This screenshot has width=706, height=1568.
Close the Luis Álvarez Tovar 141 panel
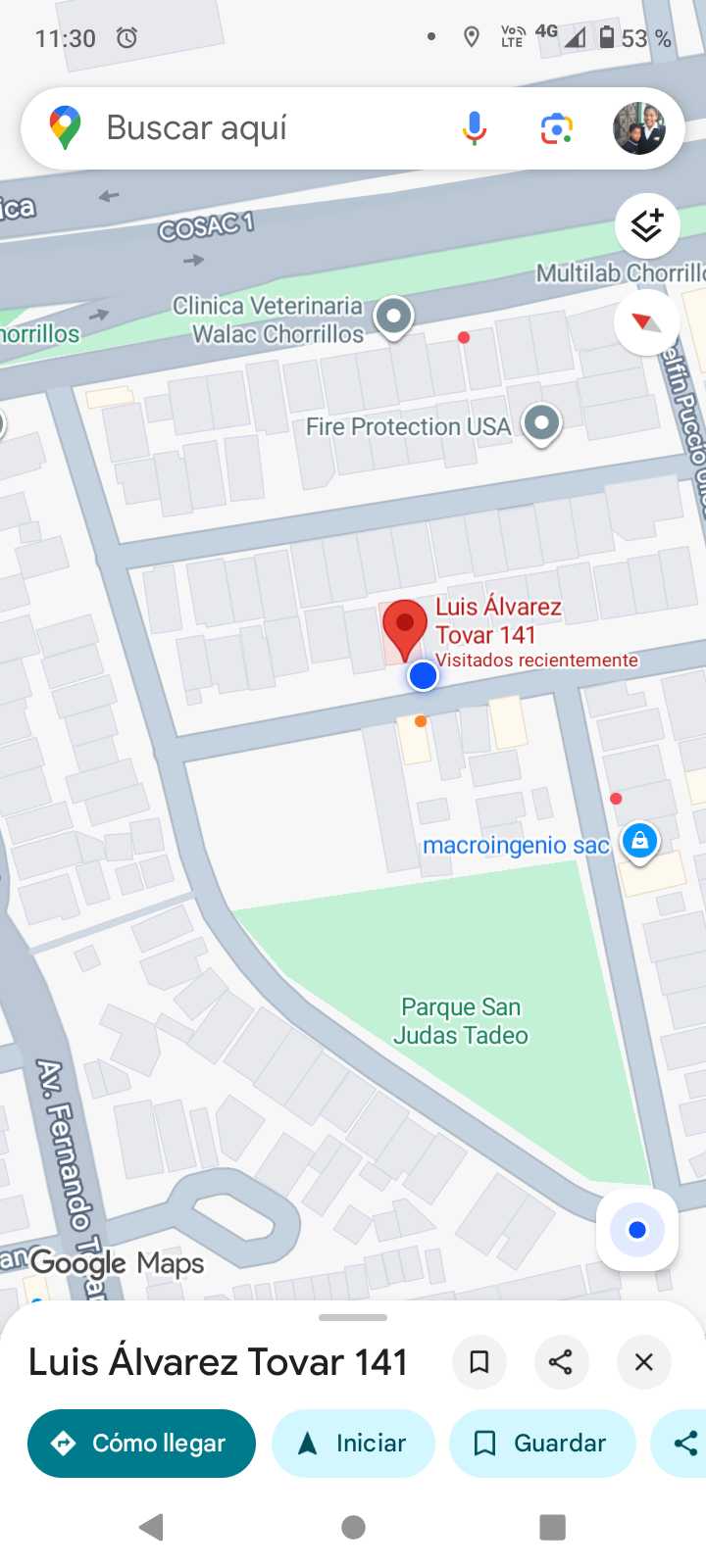(x=643, y=1361)
